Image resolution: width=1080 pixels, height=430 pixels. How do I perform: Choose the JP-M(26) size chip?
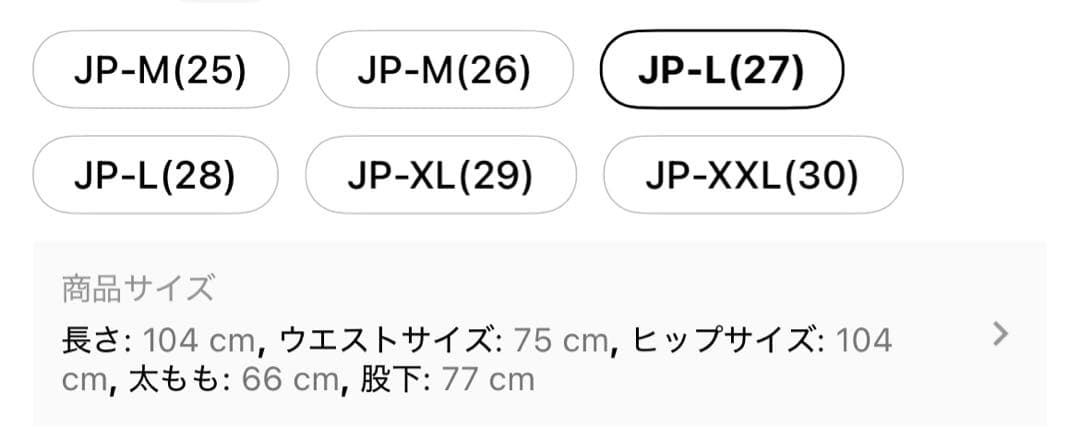444,70
